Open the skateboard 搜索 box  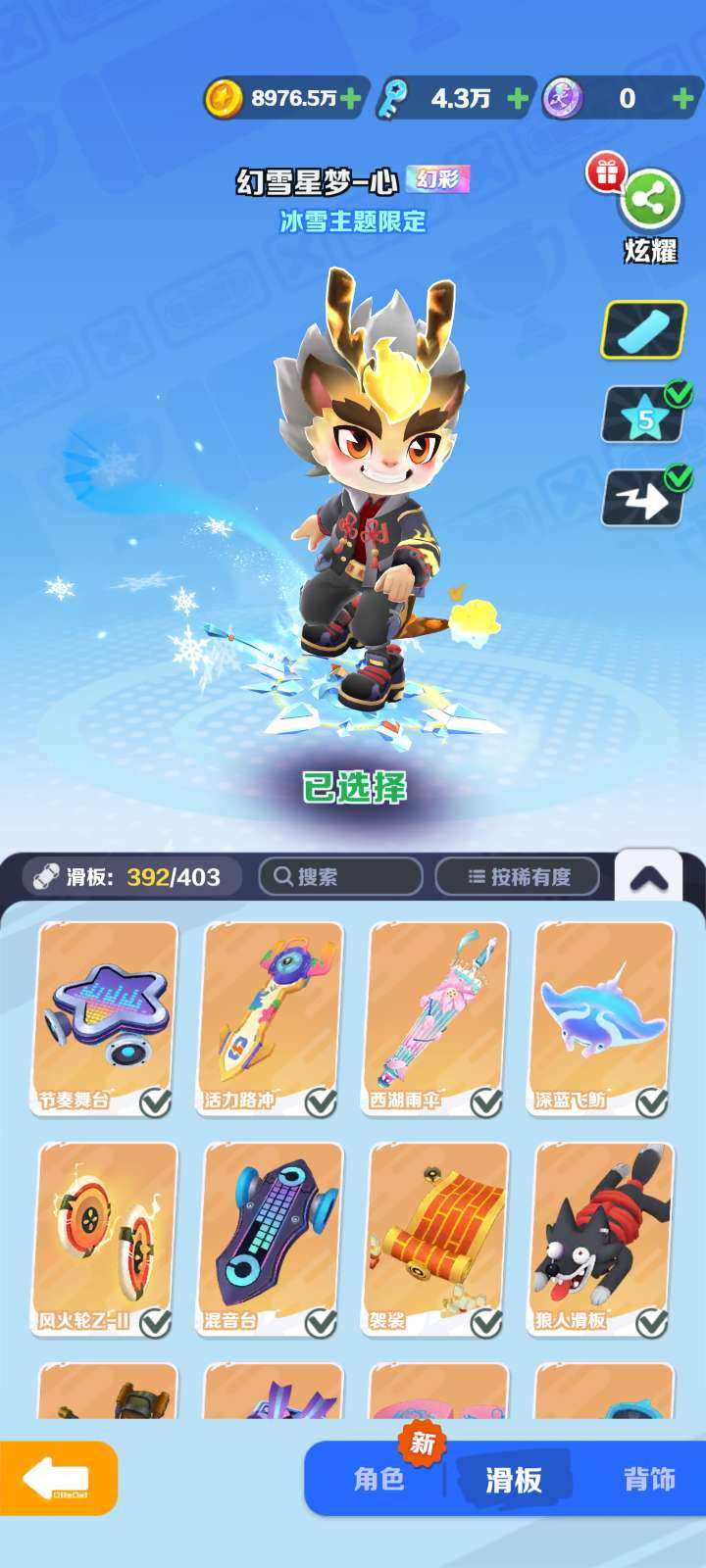click(340, 876)
